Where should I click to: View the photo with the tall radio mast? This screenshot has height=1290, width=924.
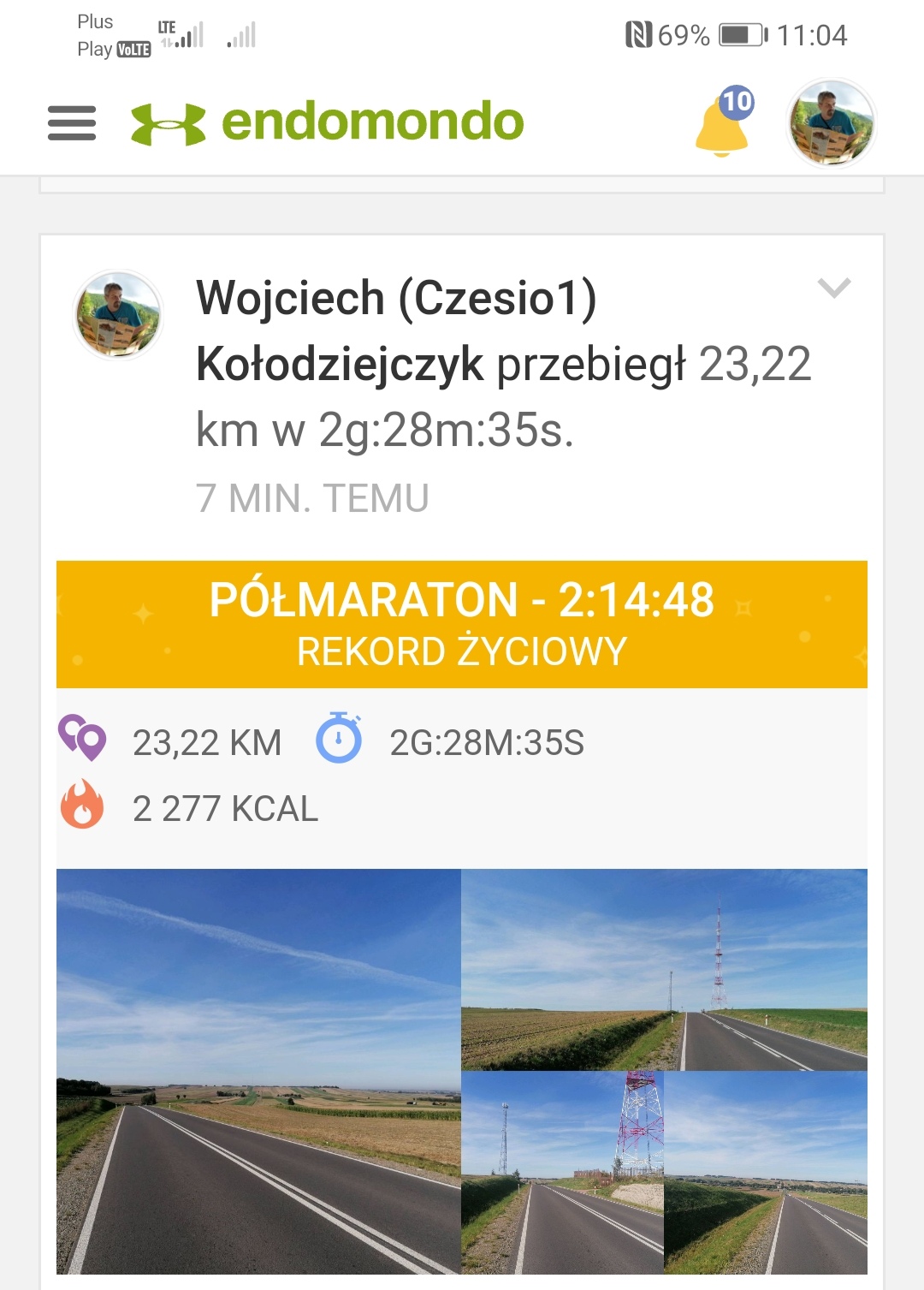pos(664,969)
